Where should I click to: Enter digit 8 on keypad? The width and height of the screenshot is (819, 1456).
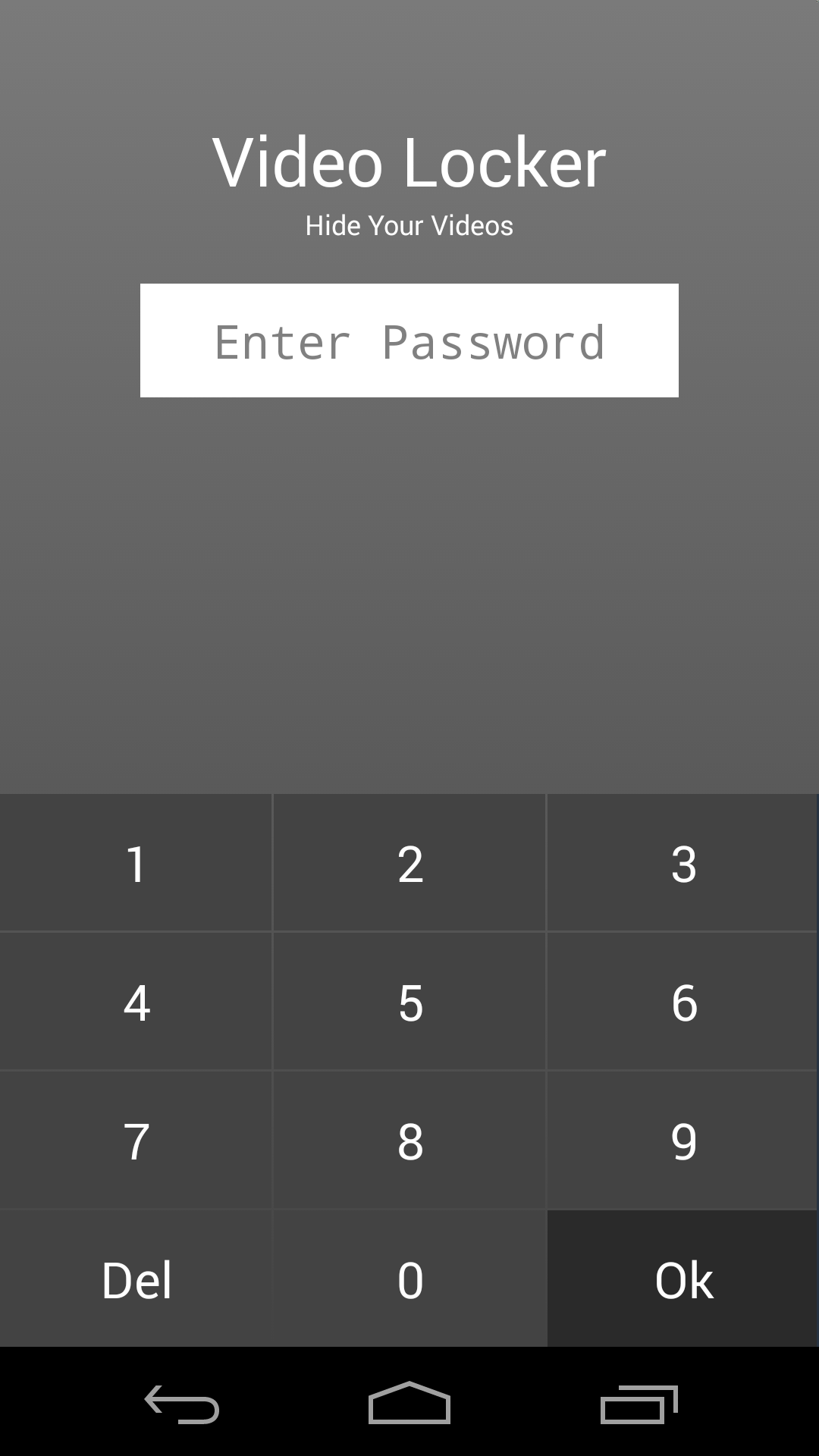pyautogui.click(x=409, y=1141)
